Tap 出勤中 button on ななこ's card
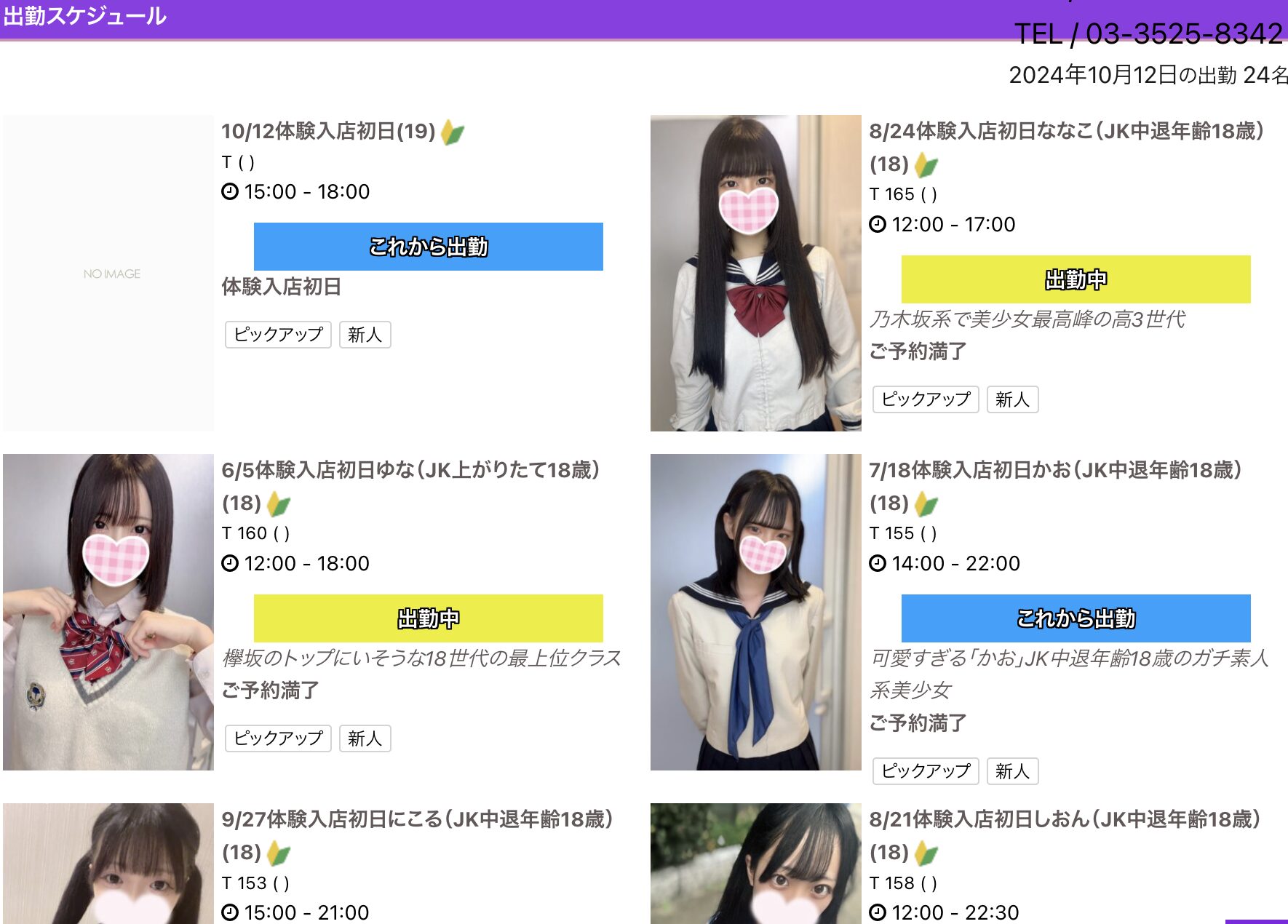The image size is (1288, 924). click(x=1076, y=279)
